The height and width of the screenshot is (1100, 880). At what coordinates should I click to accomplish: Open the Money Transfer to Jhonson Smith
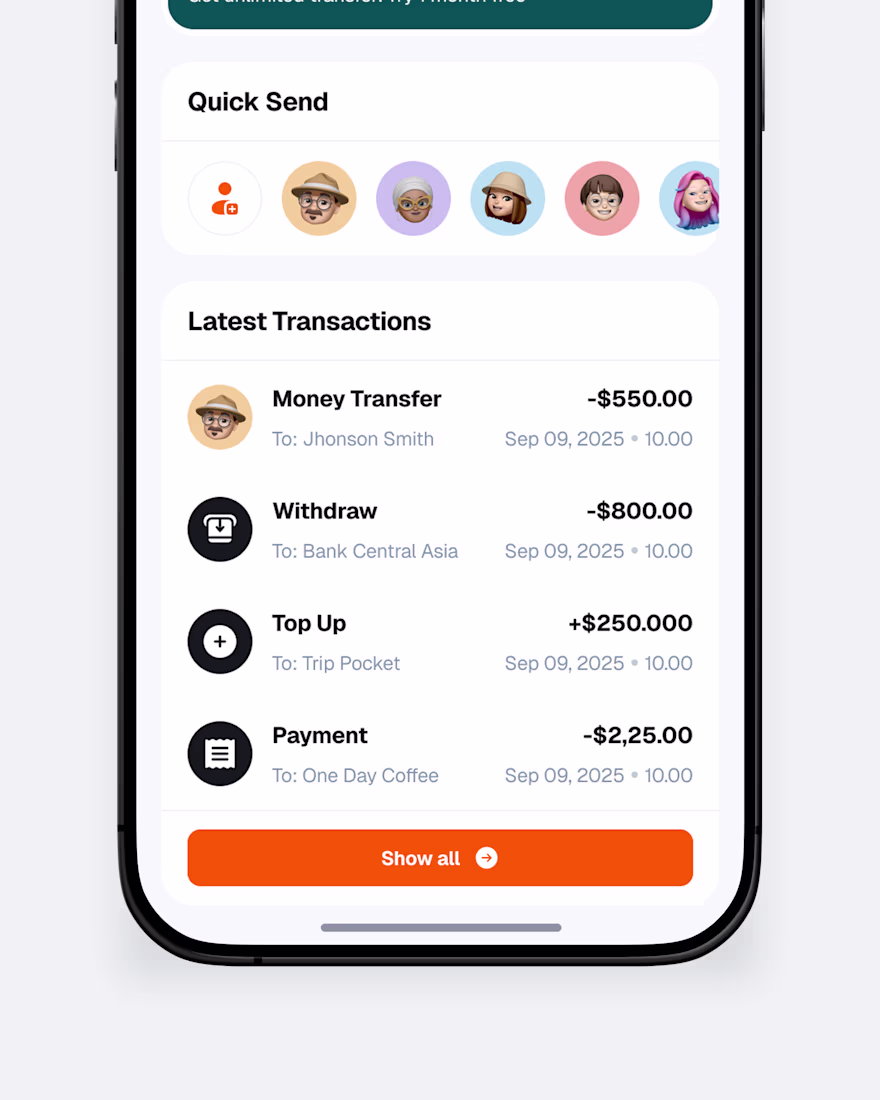pos(440,418)
